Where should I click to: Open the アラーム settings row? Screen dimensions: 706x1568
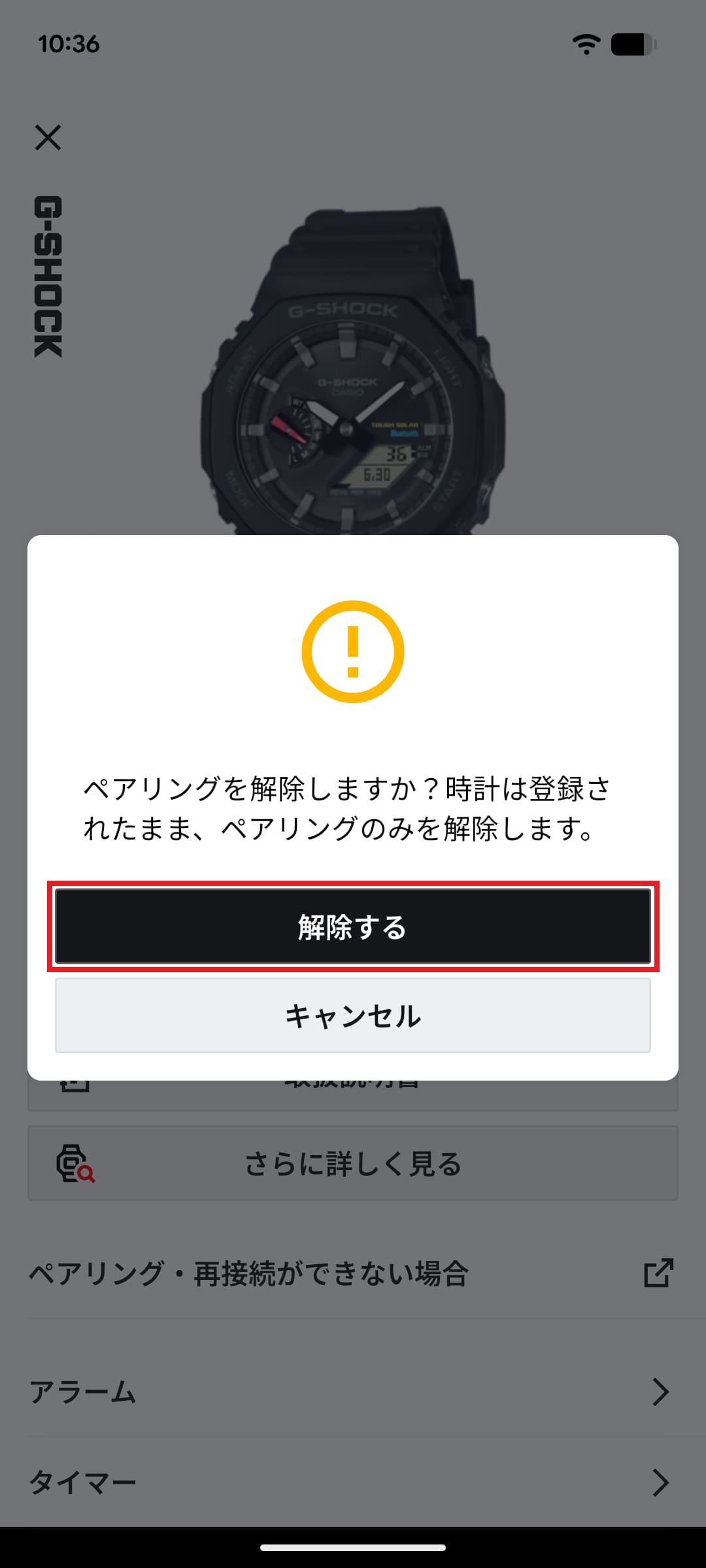click(352, 1392)
